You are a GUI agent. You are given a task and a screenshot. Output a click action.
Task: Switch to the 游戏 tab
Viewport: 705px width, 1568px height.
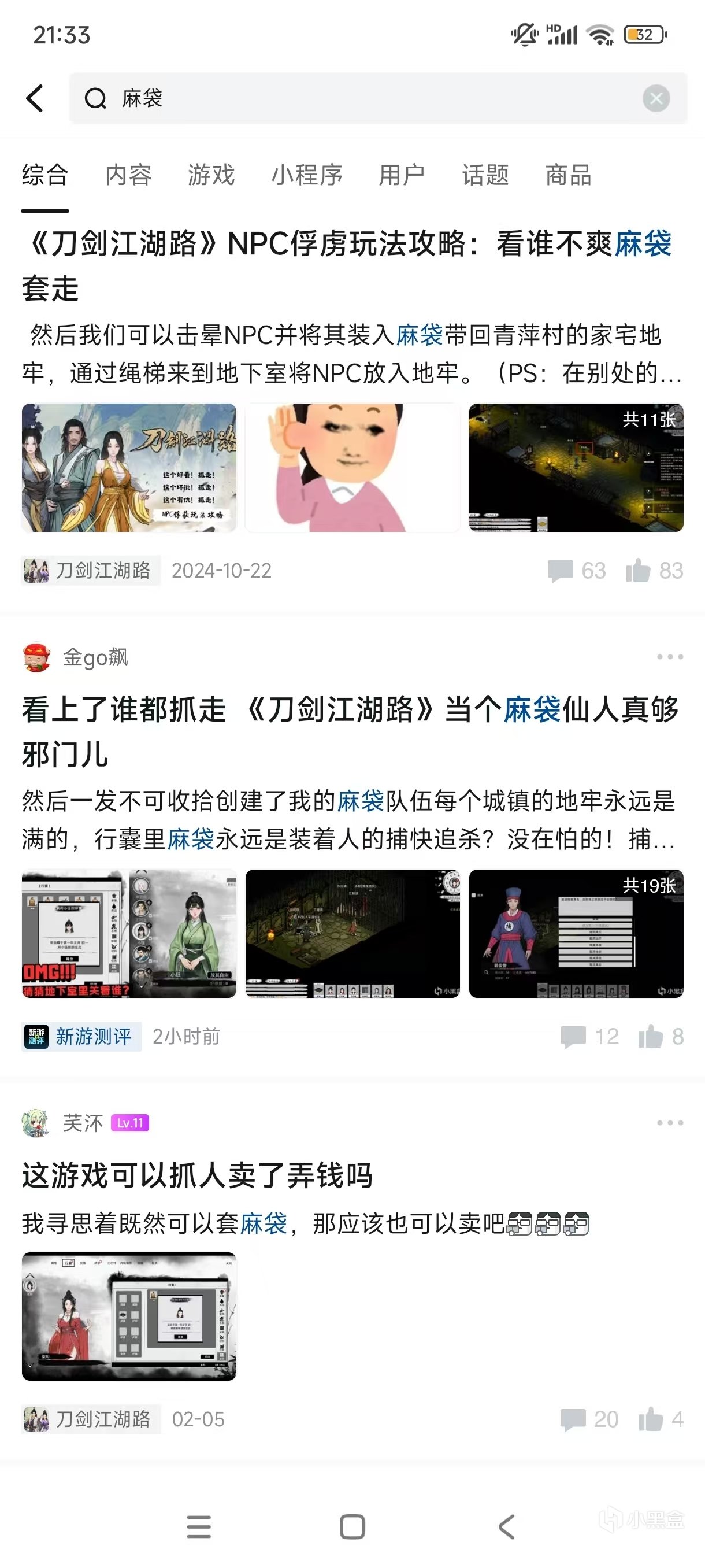tap(211, 175)
